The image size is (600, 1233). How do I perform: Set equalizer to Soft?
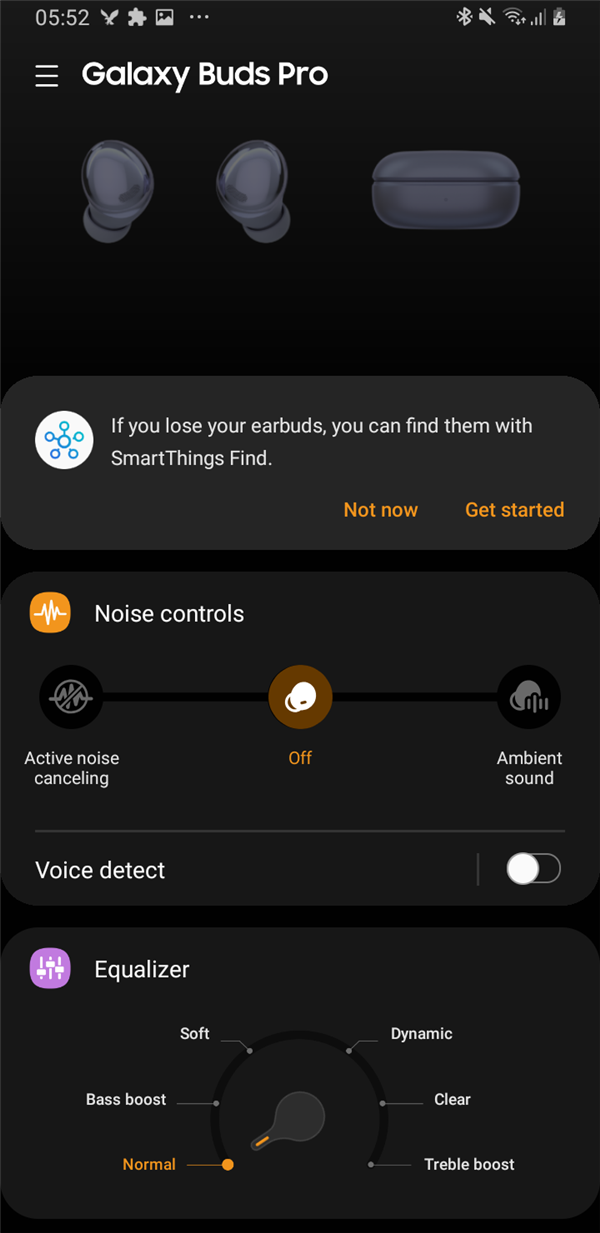[195, 1034]
